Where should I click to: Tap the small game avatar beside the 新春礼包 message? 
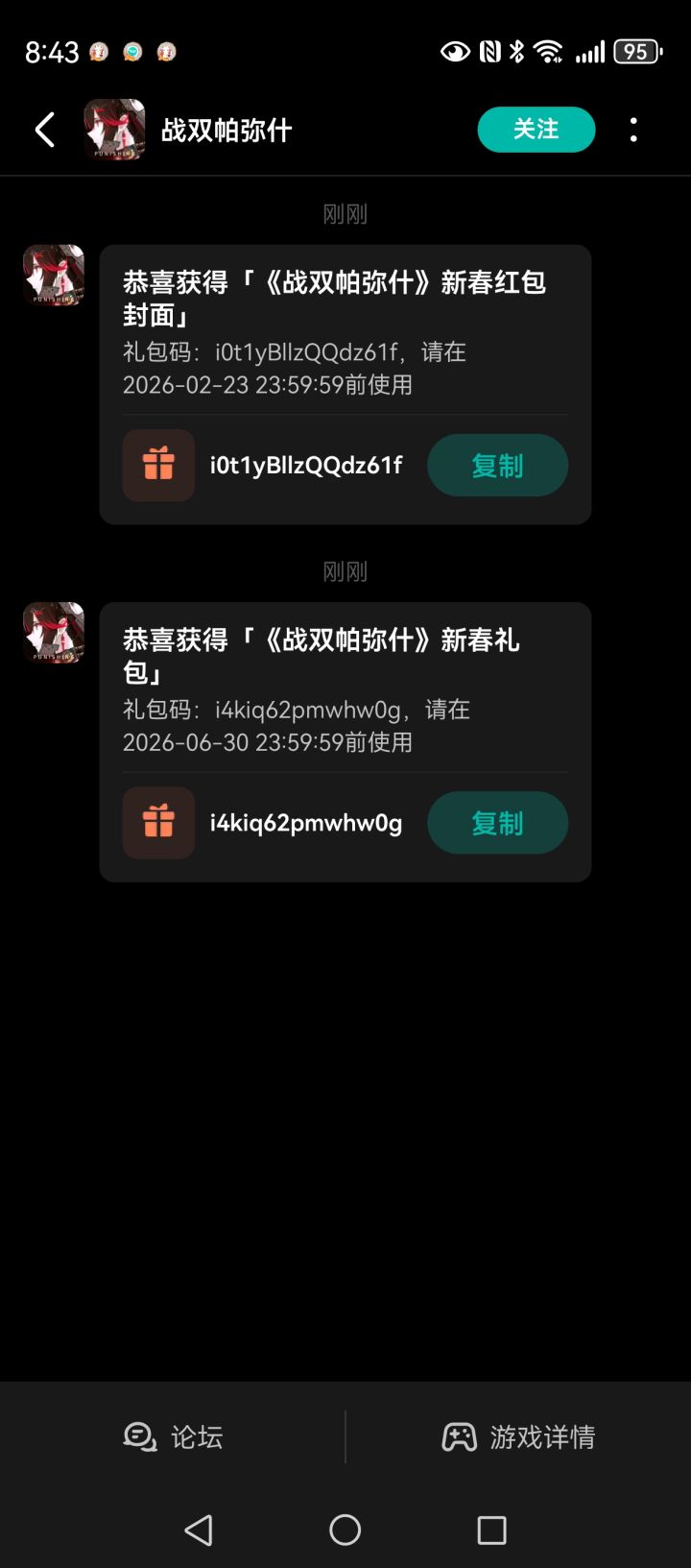(53, 632)
